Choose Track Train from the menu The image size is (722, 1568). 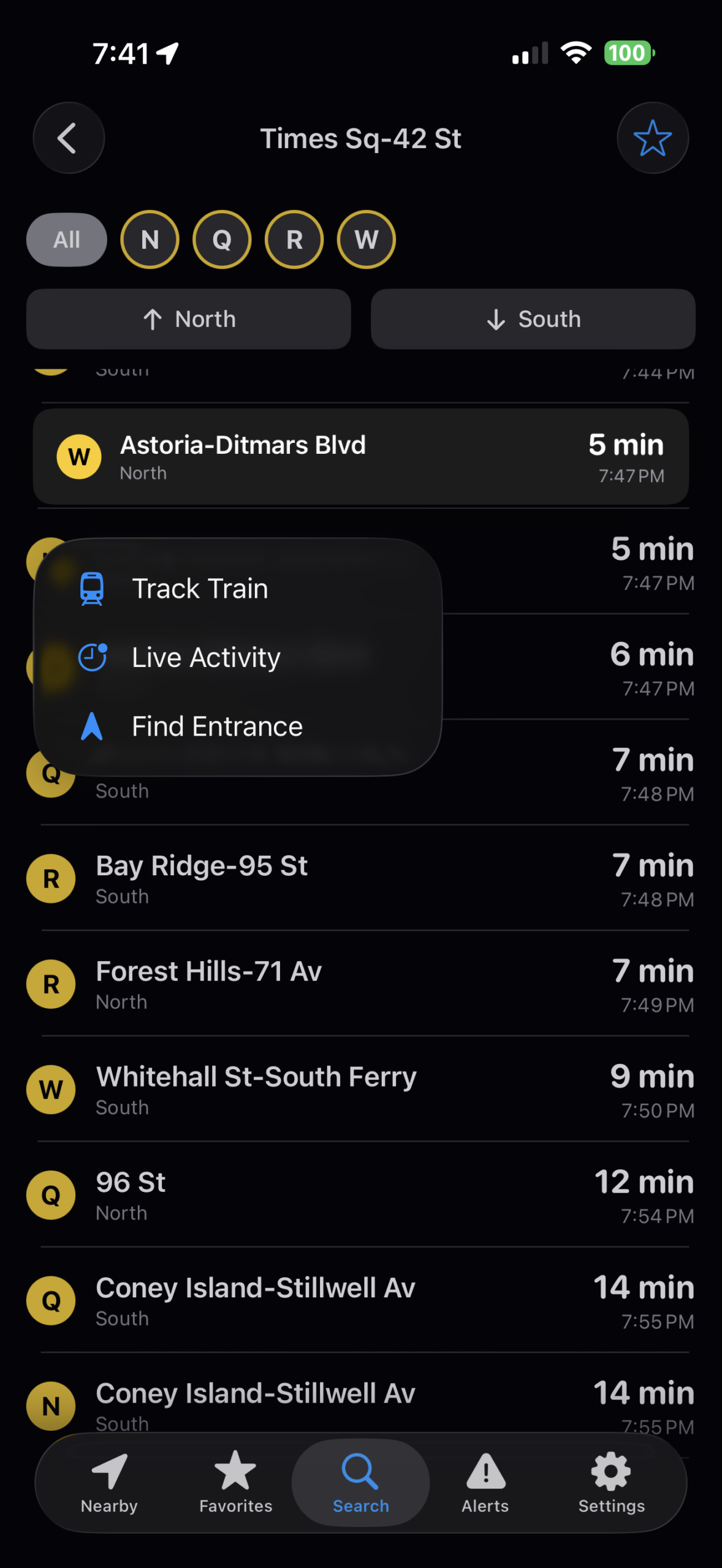click(x=200, y=589)
